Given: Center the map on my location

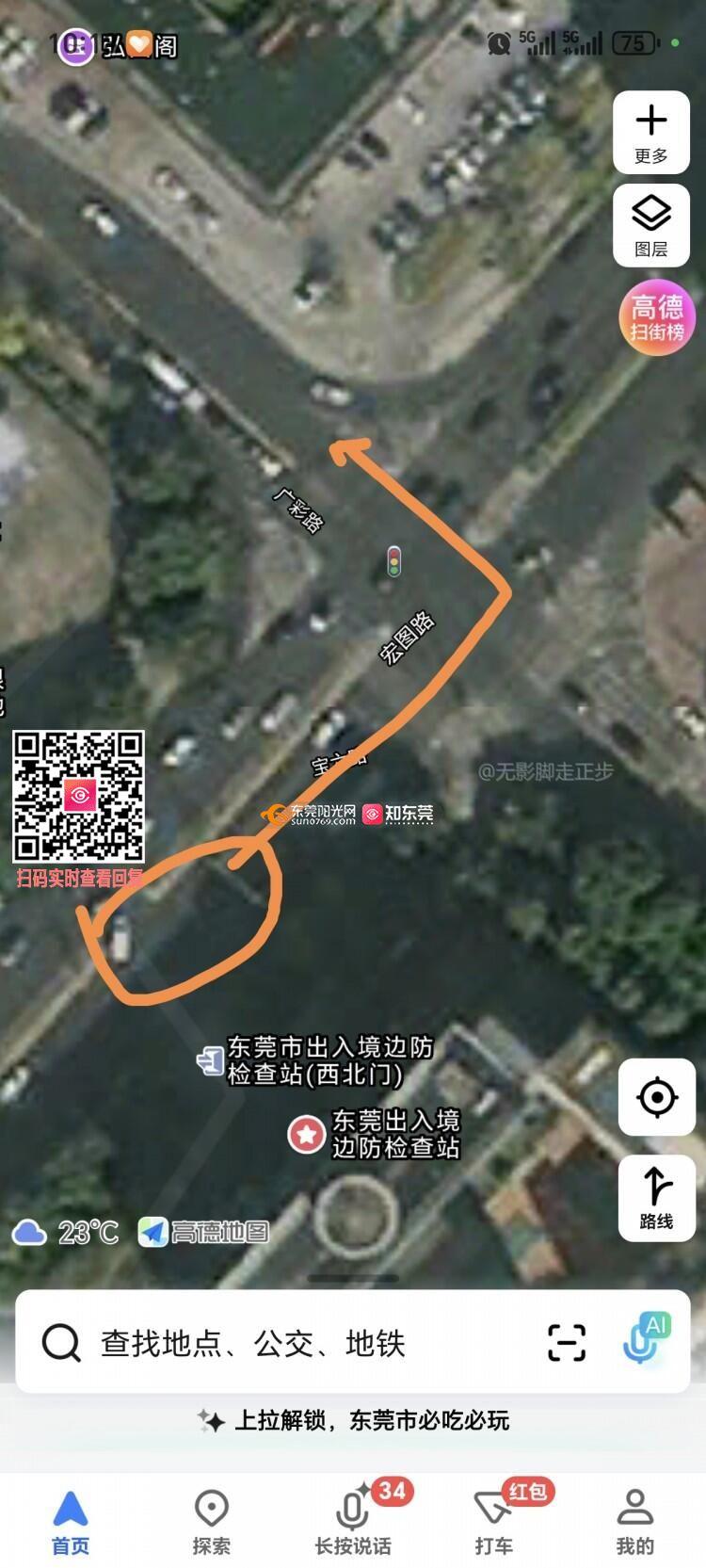Looking at the screenshot, I should point(656,1097).
